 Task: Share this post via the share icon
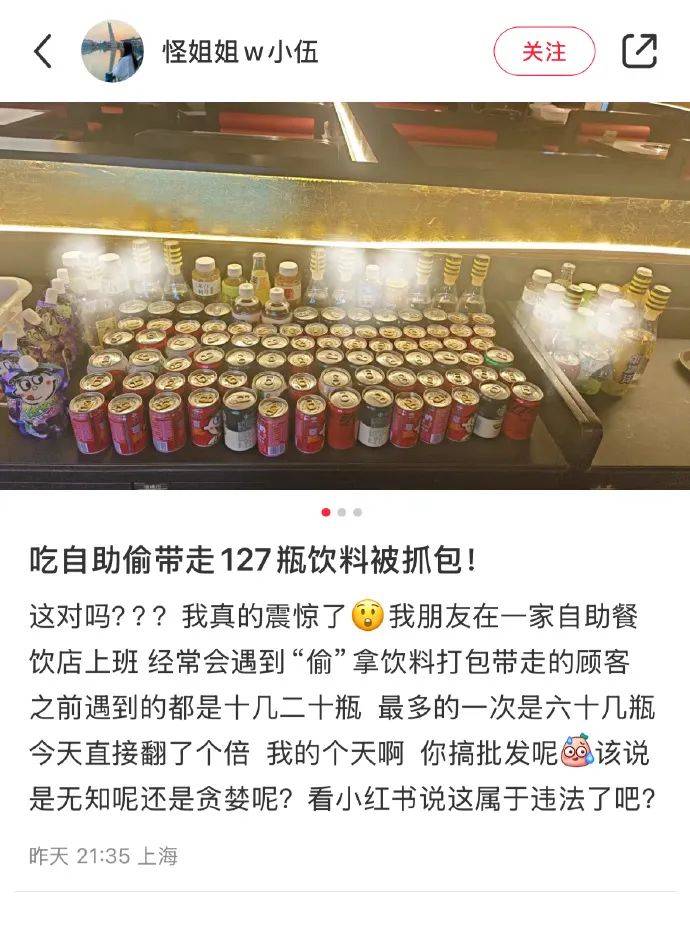pyautogui.click(x=640, y=51)
